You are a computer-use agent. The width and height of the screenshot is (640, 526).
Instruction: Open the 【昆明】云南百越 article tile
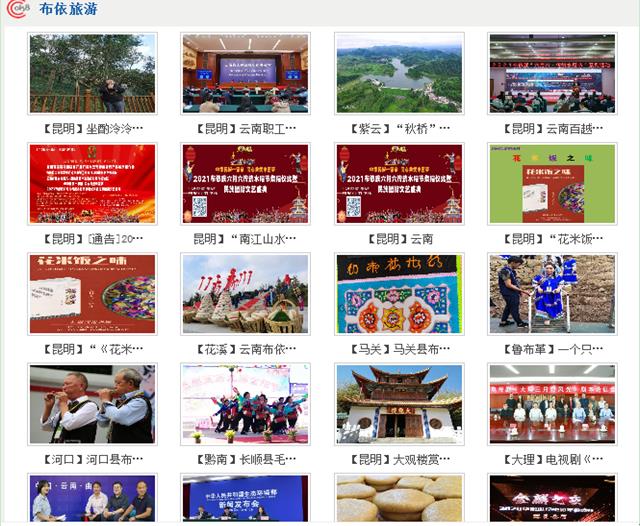click(x=552, y=74)
